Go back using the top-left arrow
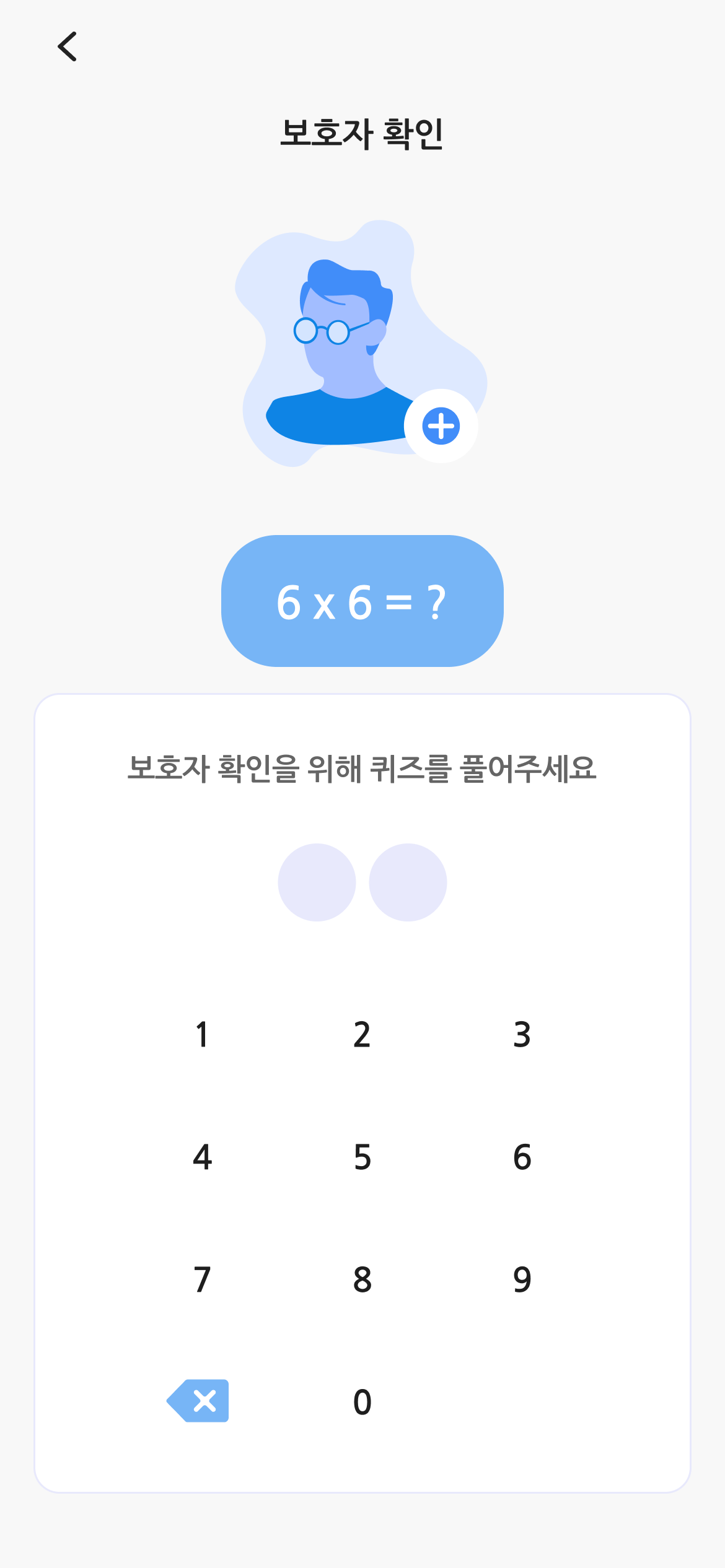Viewport: 725px width, 1568px height. (68, 46)
